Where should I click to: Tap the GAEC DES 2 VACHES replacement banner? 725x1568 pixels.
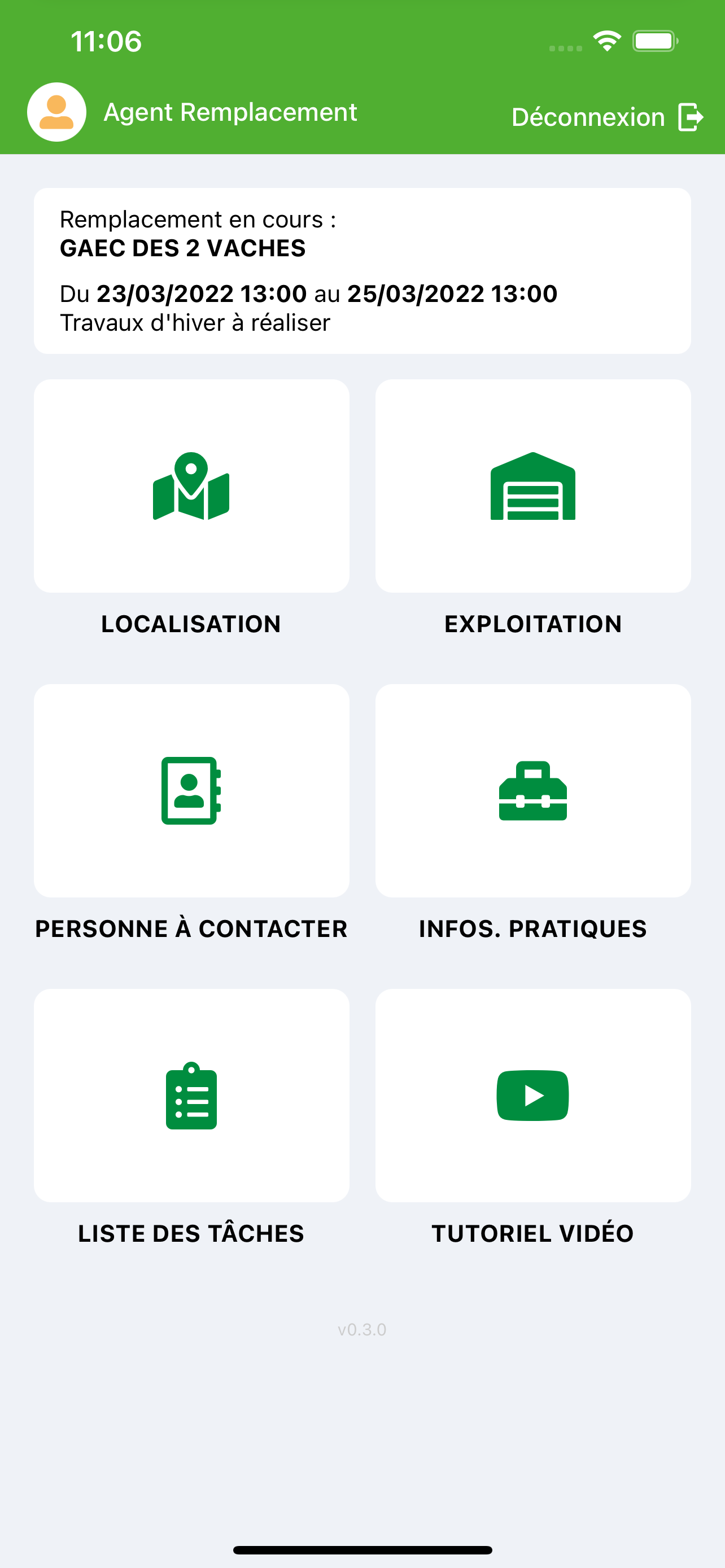pyautogui.click(x=362, y=270)
